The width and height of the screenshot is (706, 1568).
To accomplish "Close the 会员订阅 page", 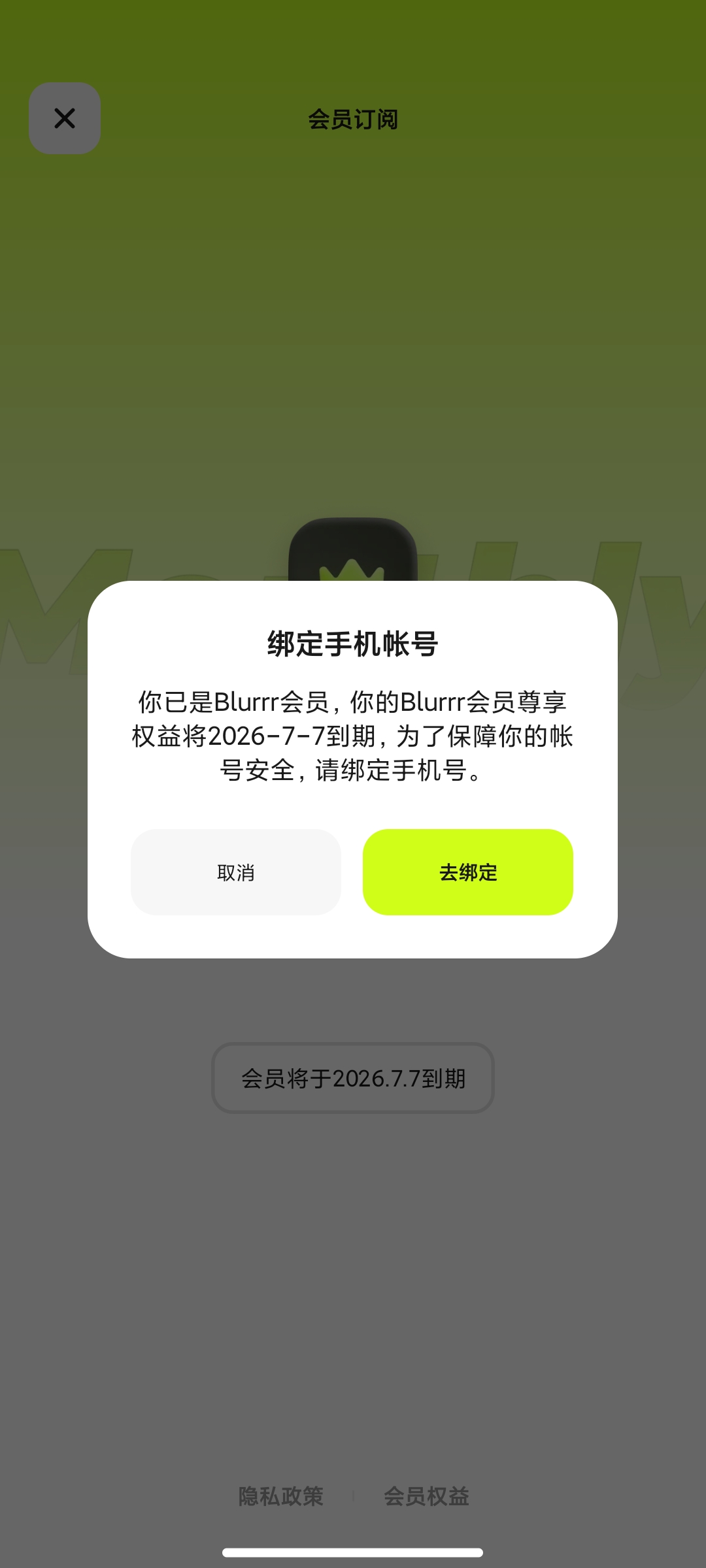I will 65,118.
